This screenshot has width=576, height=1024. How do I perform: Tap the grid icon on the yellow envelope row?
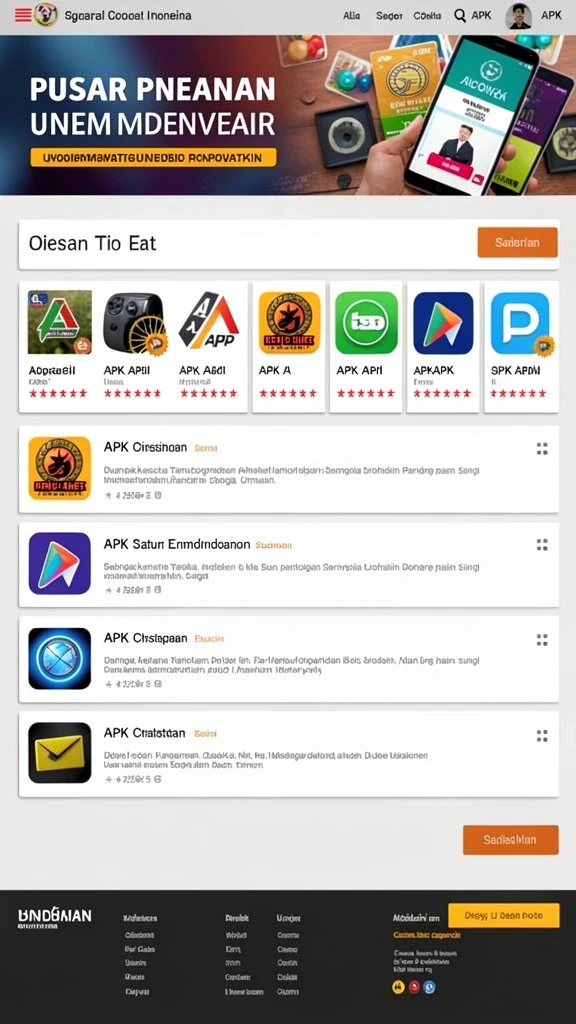tap(542, 736)
